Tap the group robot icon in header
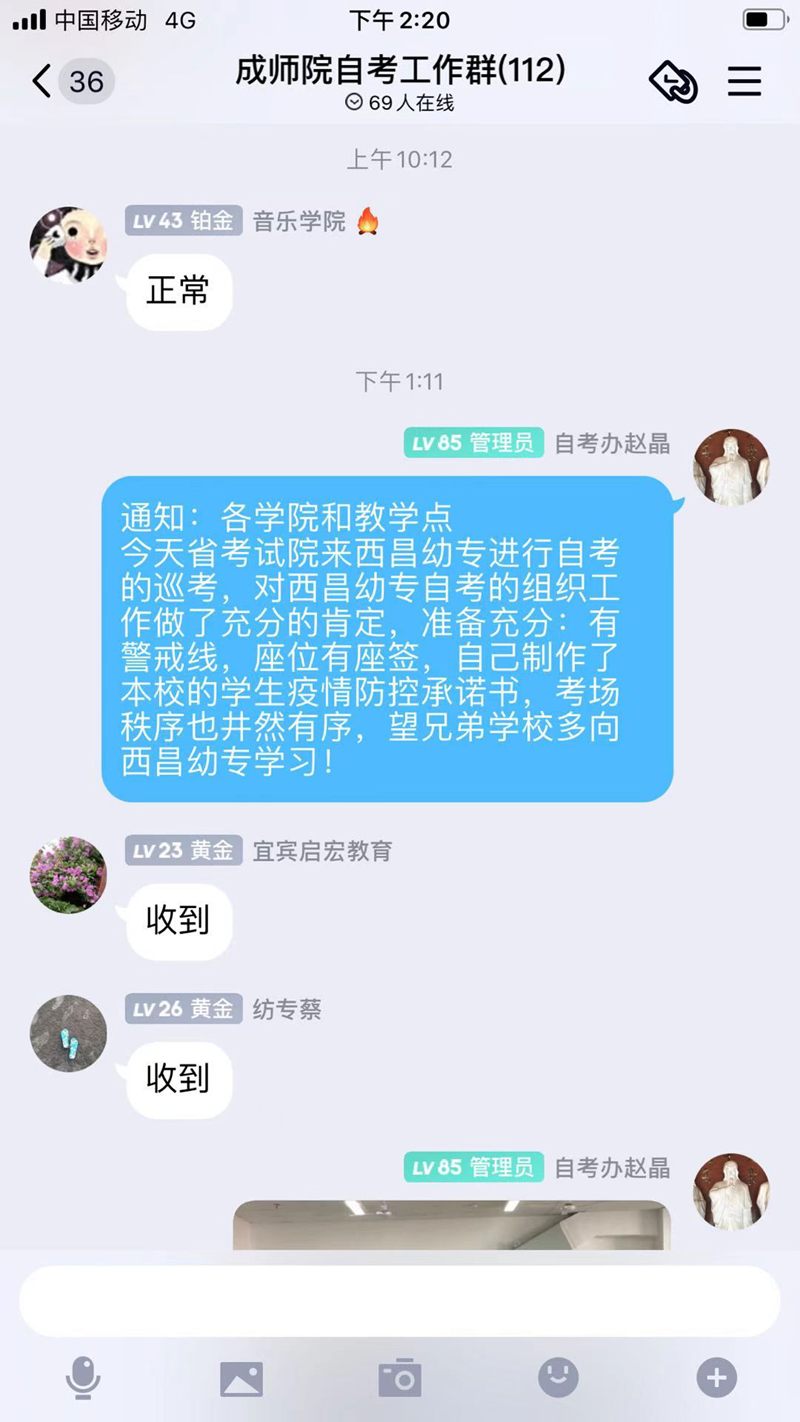 (x=673, y=81)
